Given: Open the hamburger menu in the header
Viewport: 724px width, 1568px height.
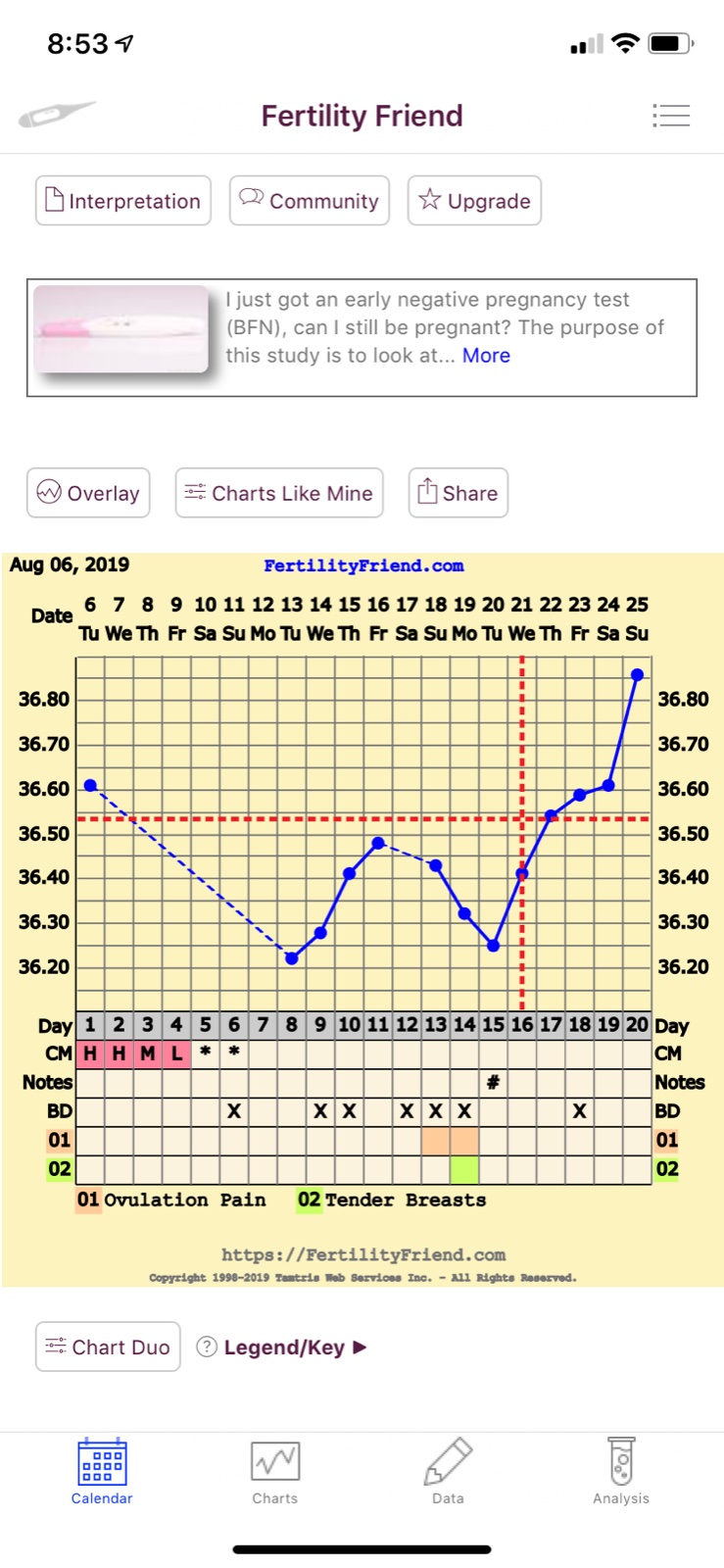Looking at the screenshot, I should tap(671, 116).
